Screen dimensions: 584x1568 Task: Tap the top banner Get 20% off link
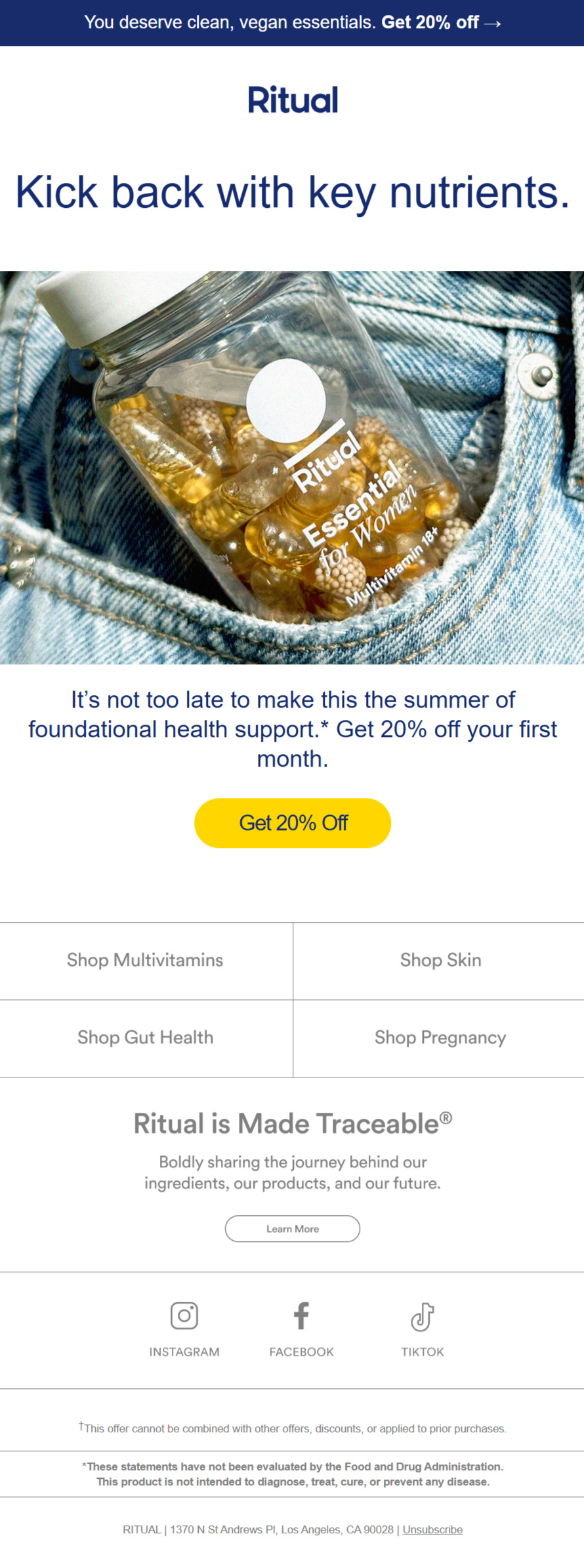point(441,22)
